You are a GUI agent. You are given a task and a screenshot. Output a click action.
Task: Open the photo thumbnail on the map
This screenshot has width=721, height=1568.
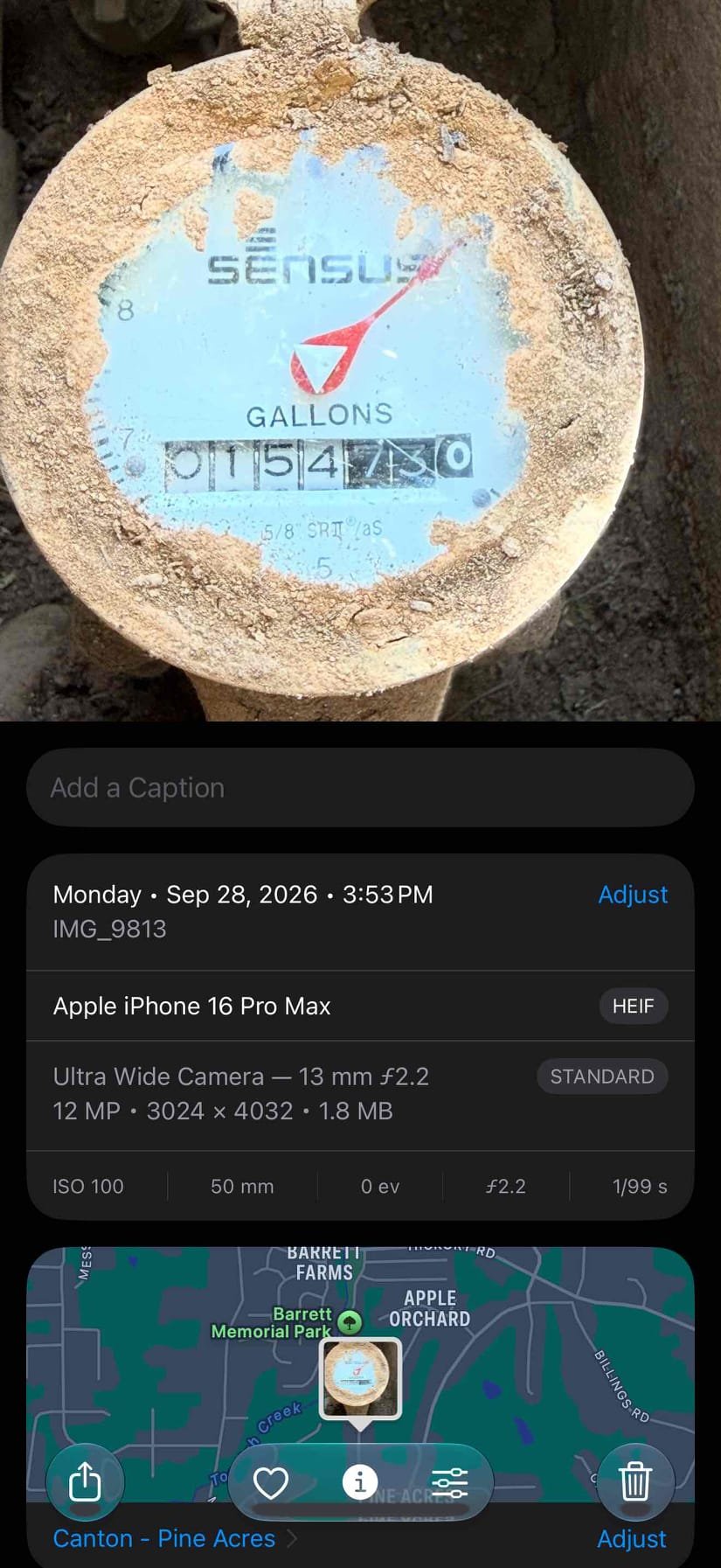[x=361, y=1377]
